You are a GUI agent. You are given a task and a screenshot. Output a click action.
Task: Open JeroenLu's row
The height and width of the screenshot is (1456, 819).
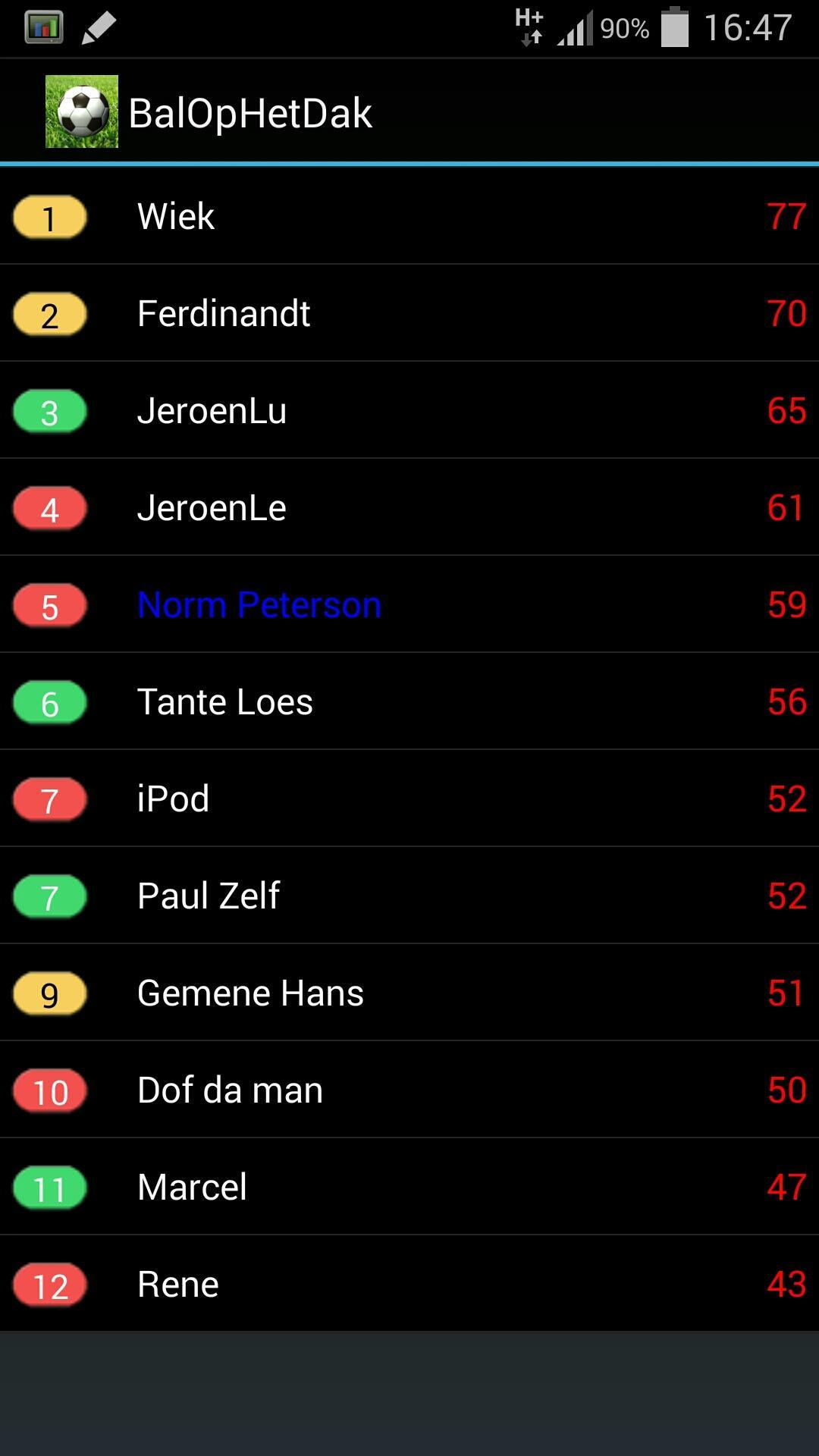click(x=409, y=410)
